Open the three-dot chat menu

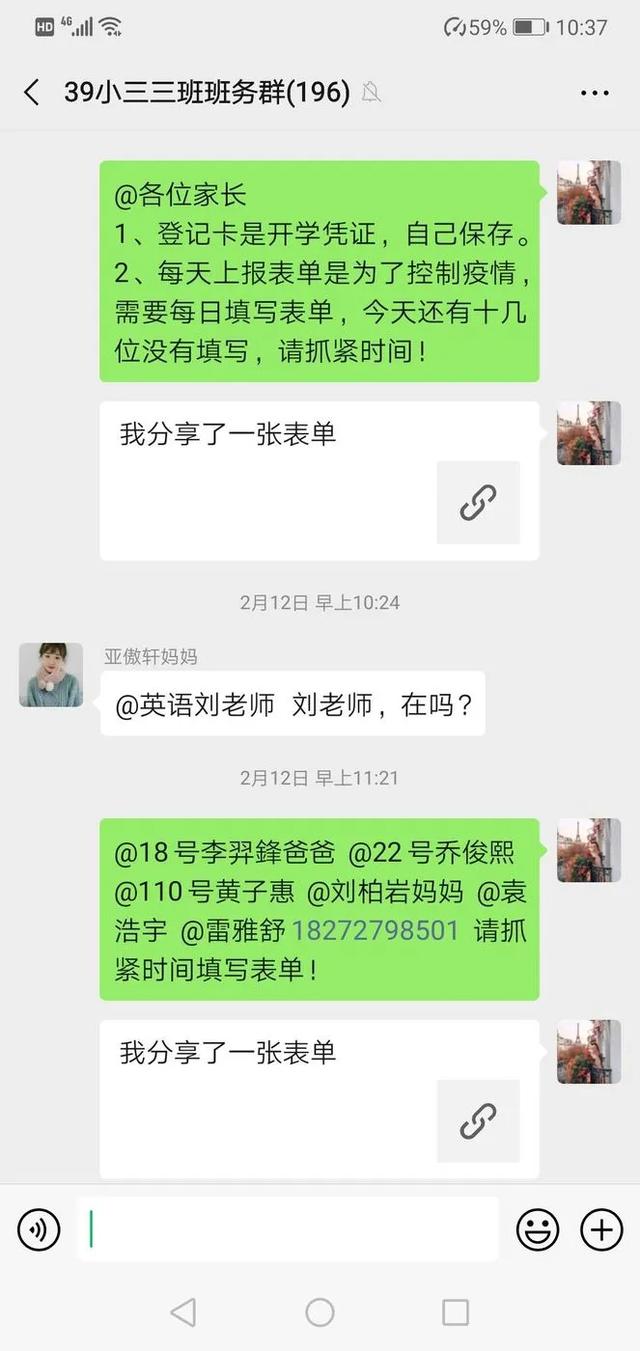pos(594,93)
